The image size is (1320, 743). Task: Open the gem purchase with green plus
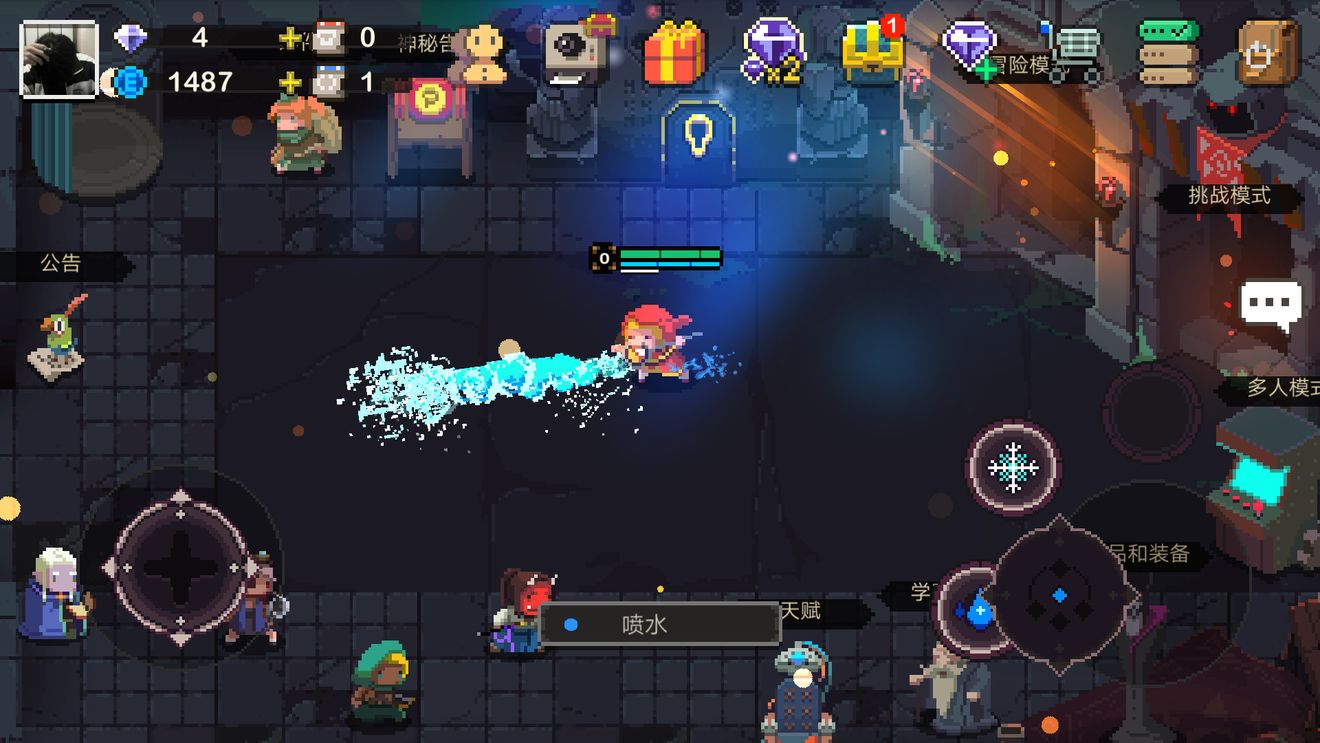click(971, 52)
